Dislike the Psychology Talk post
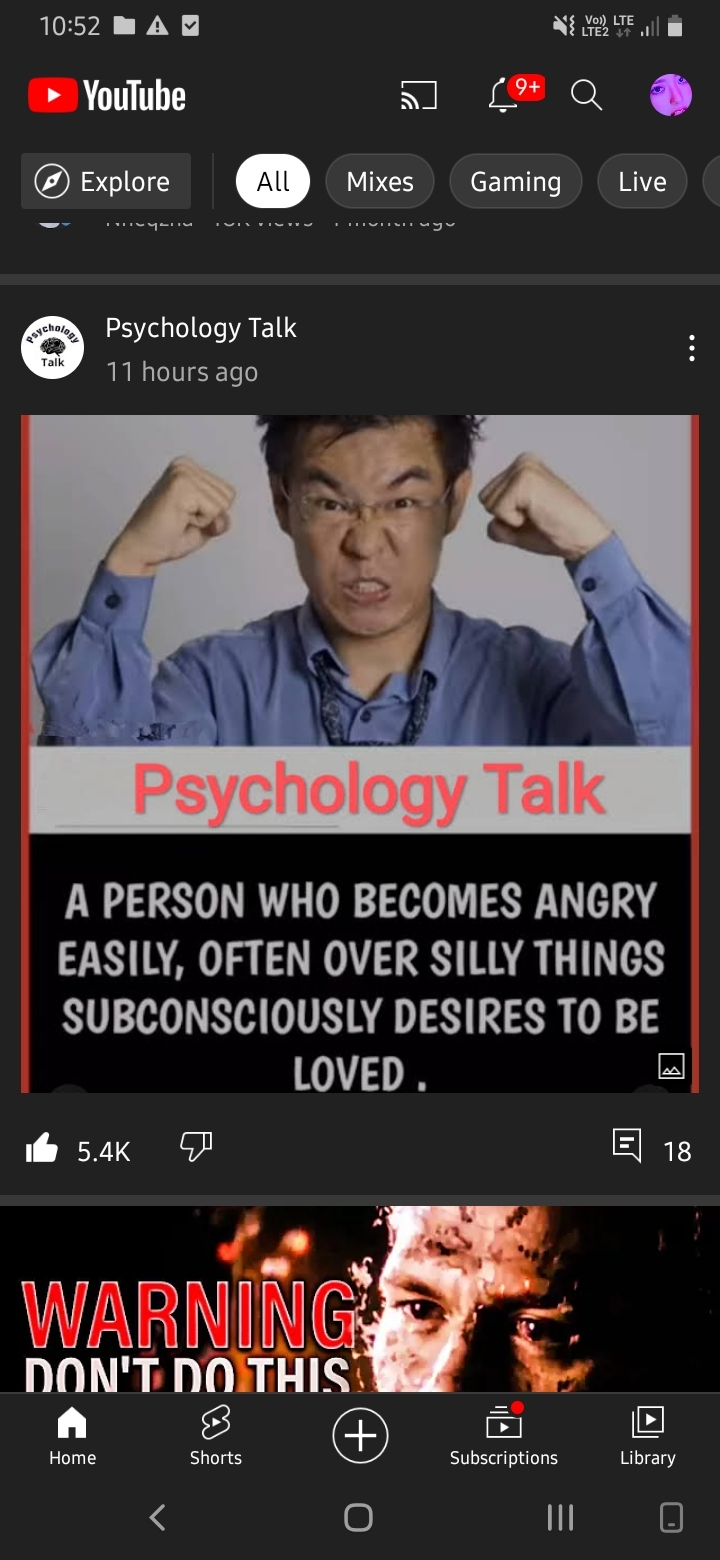The image size is (720, 1560). point(196,1148)
